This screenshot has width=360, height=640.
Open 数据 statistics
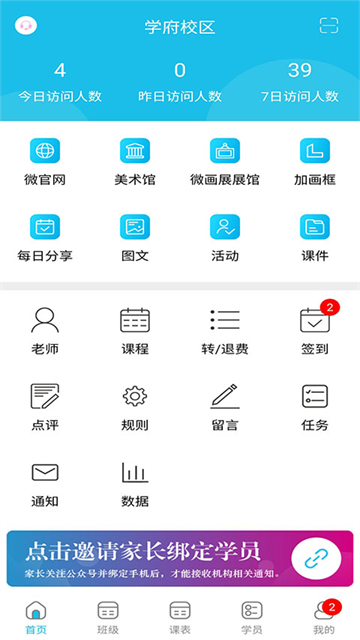[x=135, y=484]
